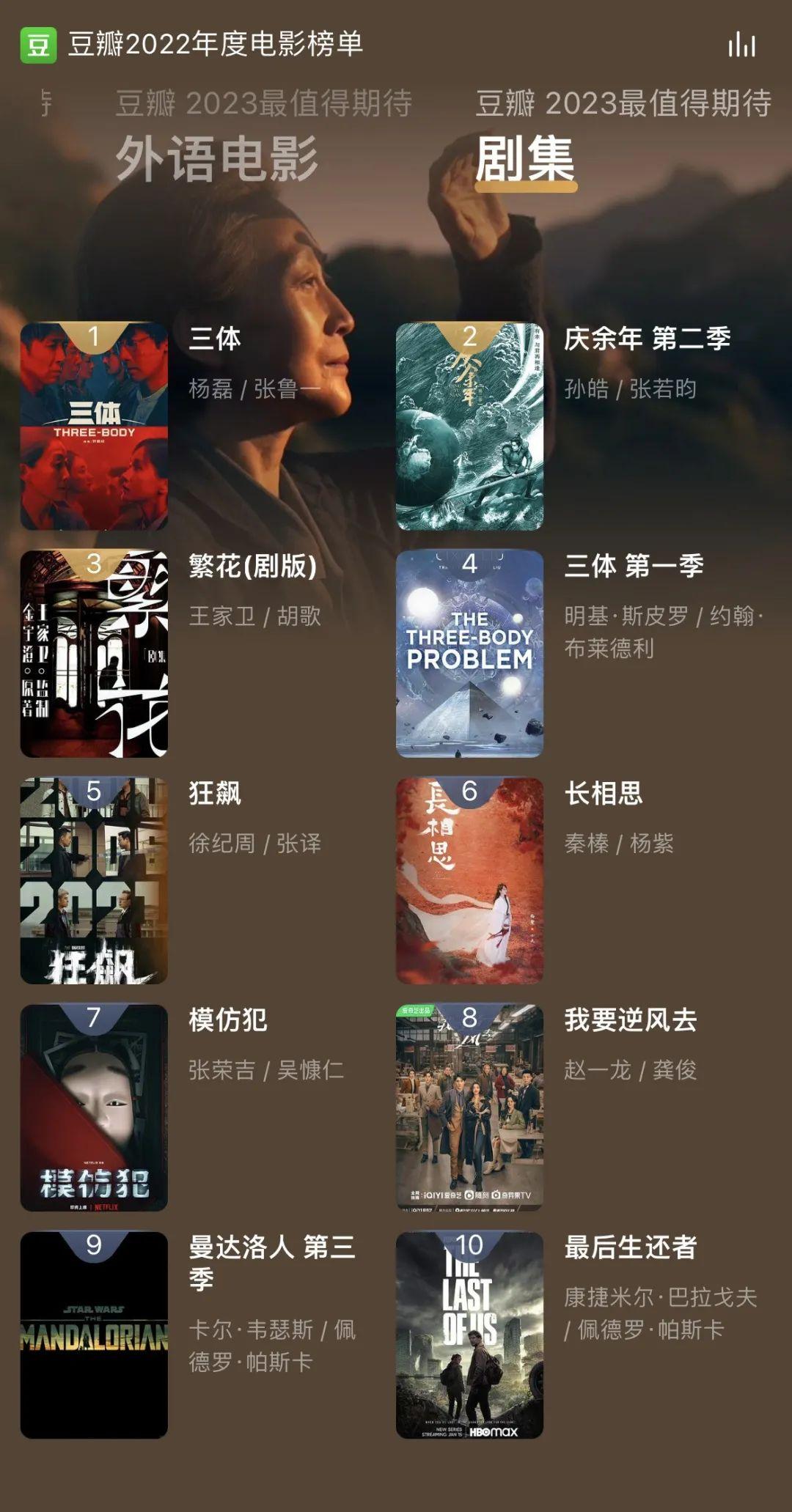Open 庆余年 第二季
Viewport: 792px width, 1512px height.
tap(469, 426)
